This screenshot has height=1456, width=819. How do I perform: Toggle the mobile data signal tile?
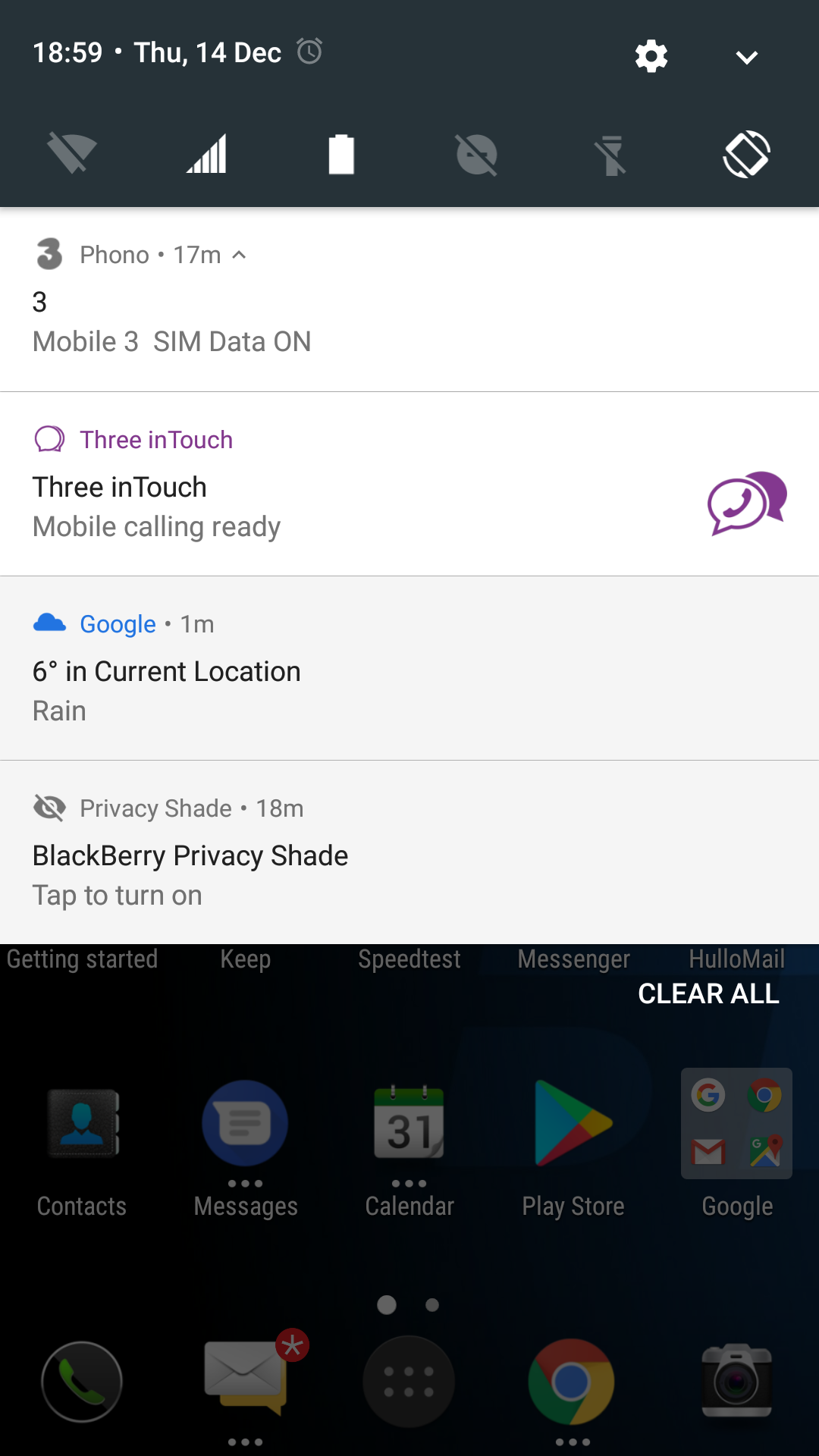(x=206, y=154)
